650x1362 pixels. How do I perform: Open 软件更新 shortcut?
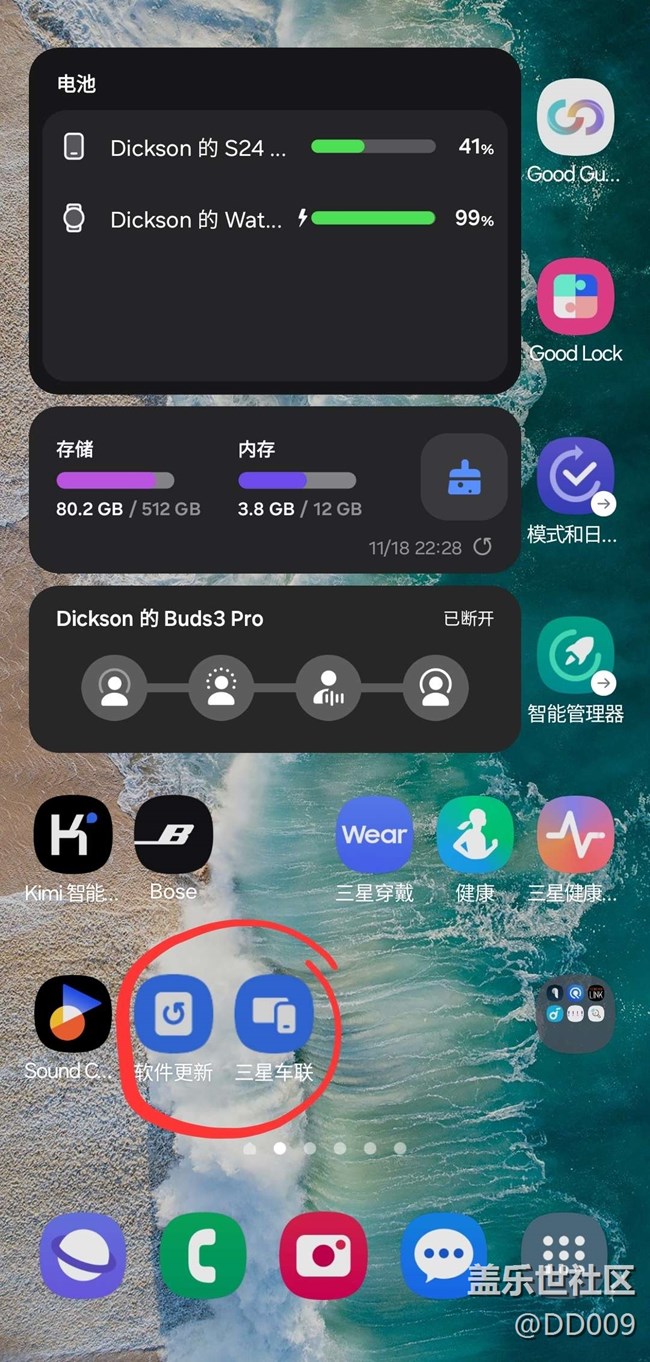(173, 1015)
